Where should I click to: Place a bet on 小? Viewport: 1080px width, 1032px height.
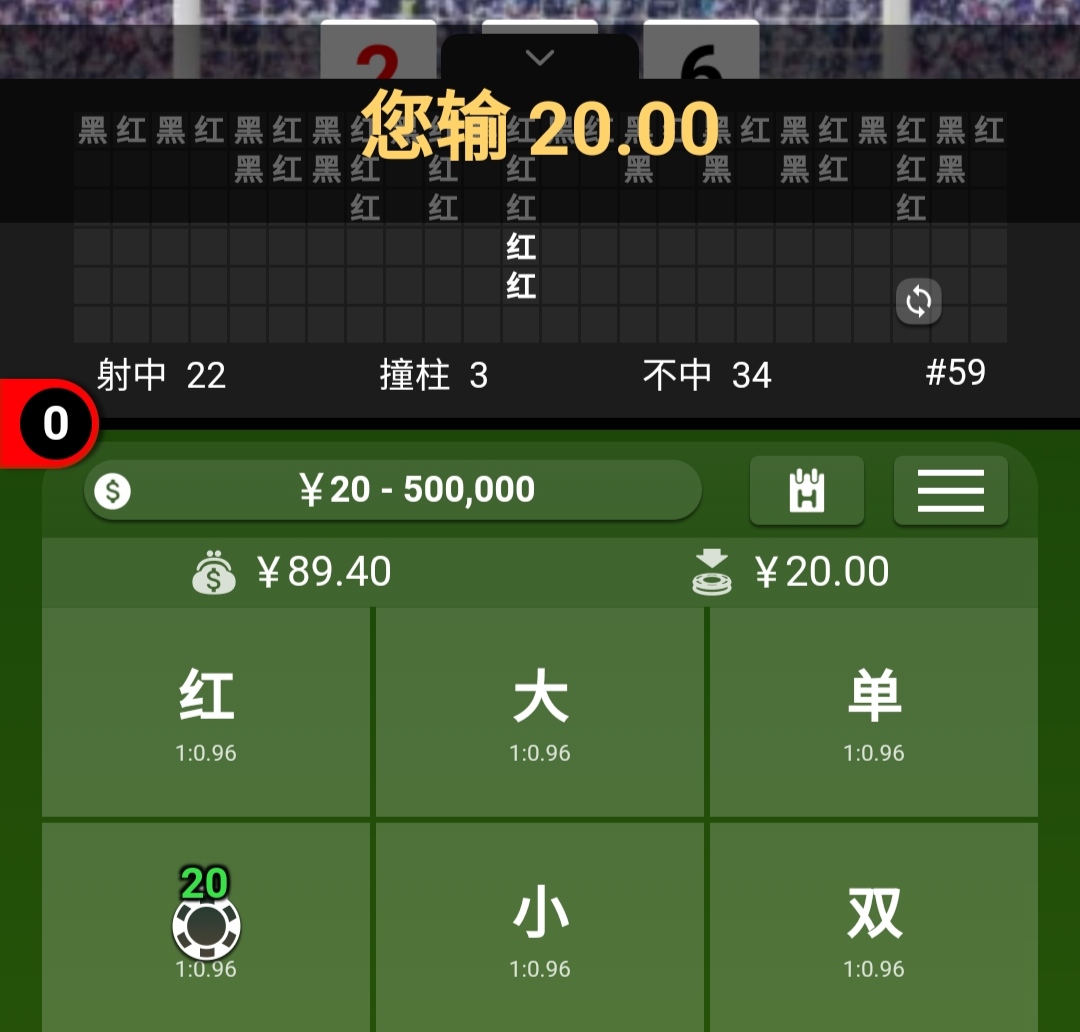[540, 927]
